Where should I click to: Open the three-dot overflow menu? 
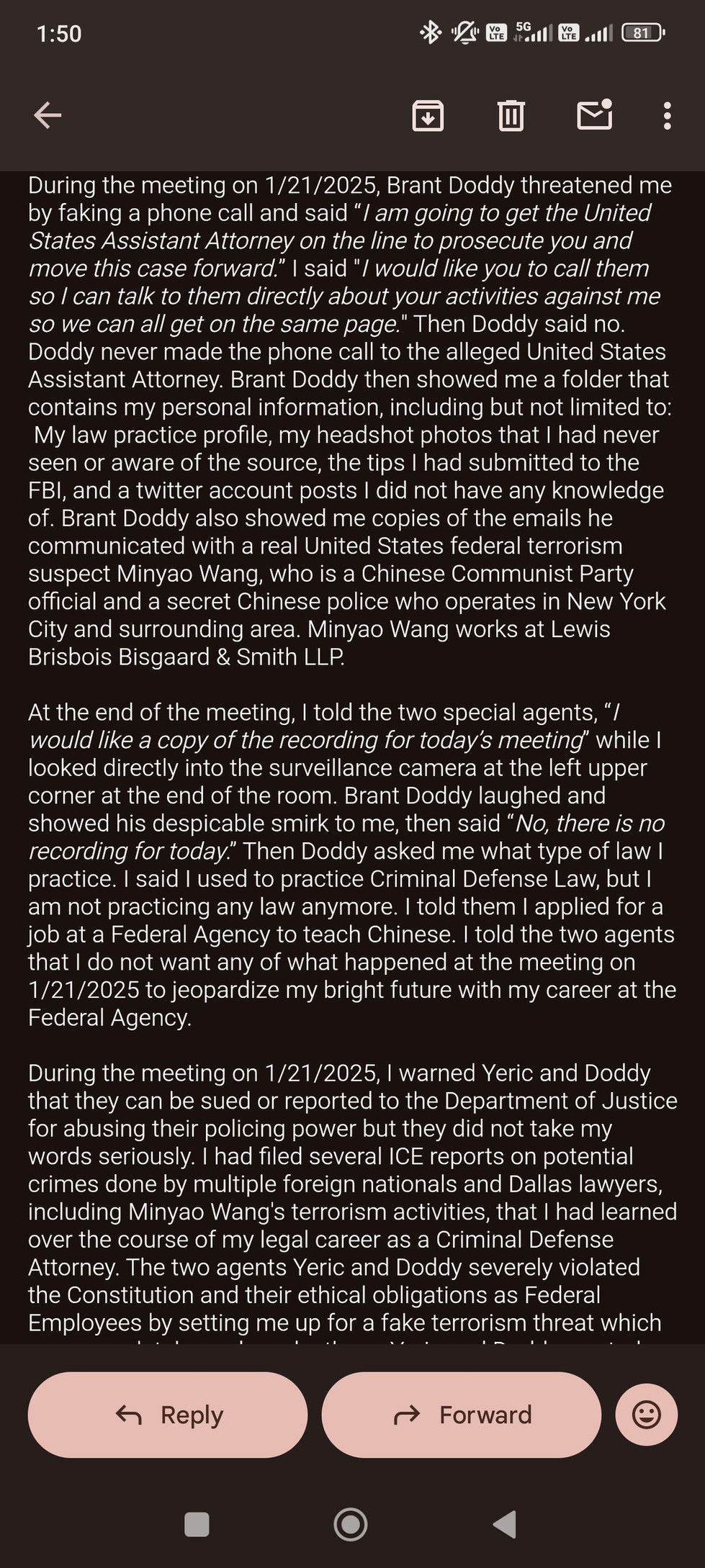tap(668, 115)
